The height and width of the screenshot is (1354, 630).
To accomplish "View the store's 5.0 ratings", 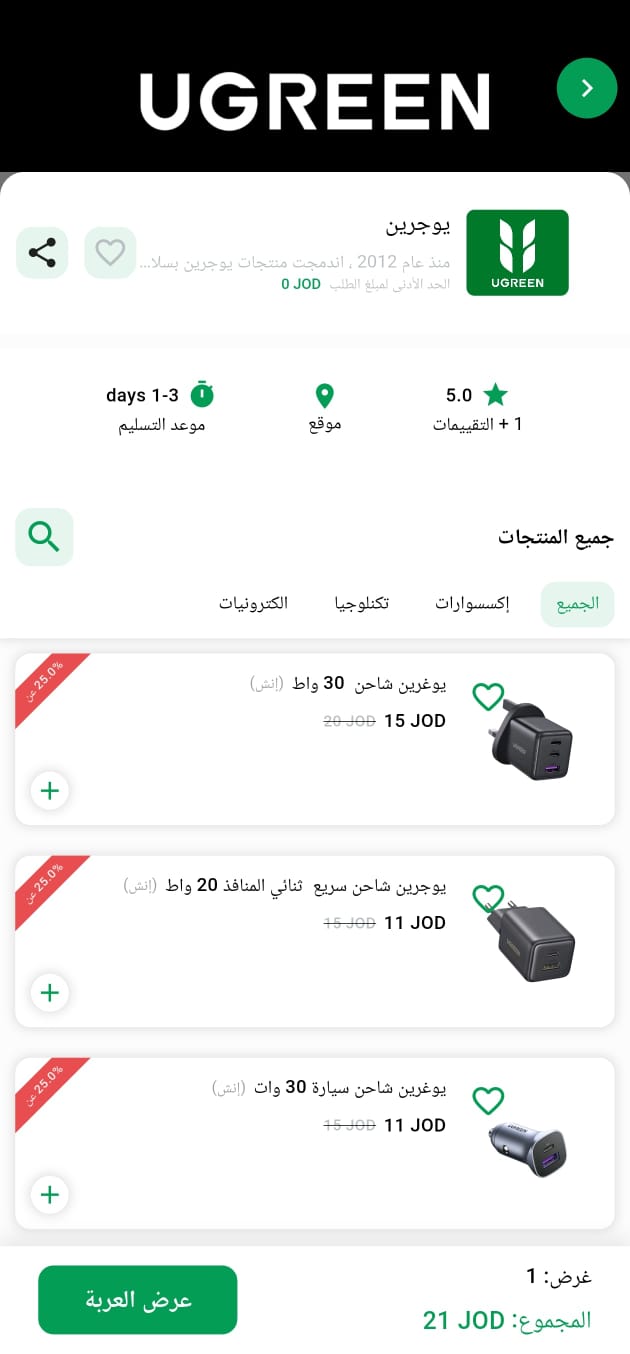I will point(477,409).
